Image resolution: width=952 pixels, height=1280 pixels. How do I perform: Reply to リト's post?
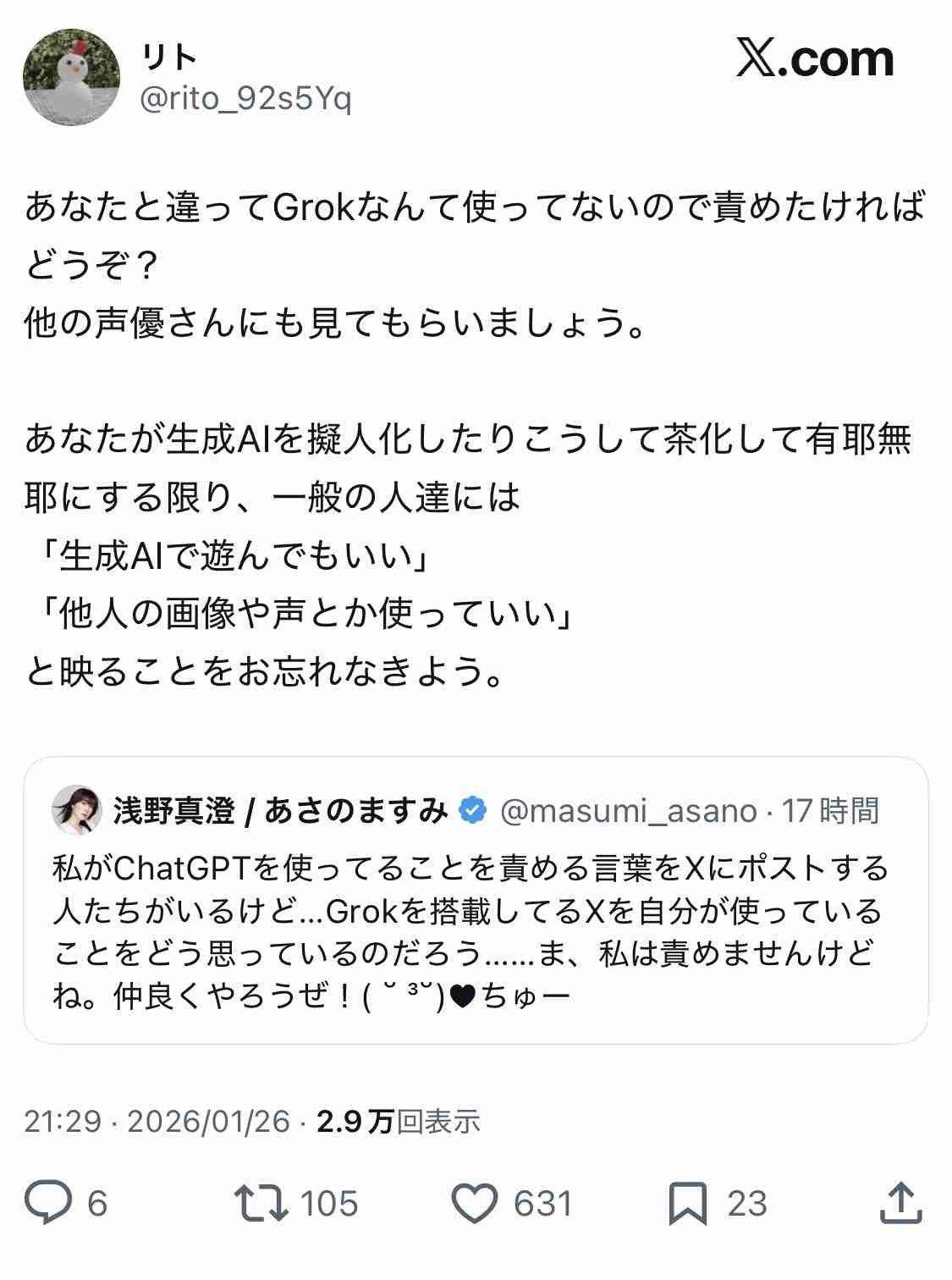point(48,1203)
